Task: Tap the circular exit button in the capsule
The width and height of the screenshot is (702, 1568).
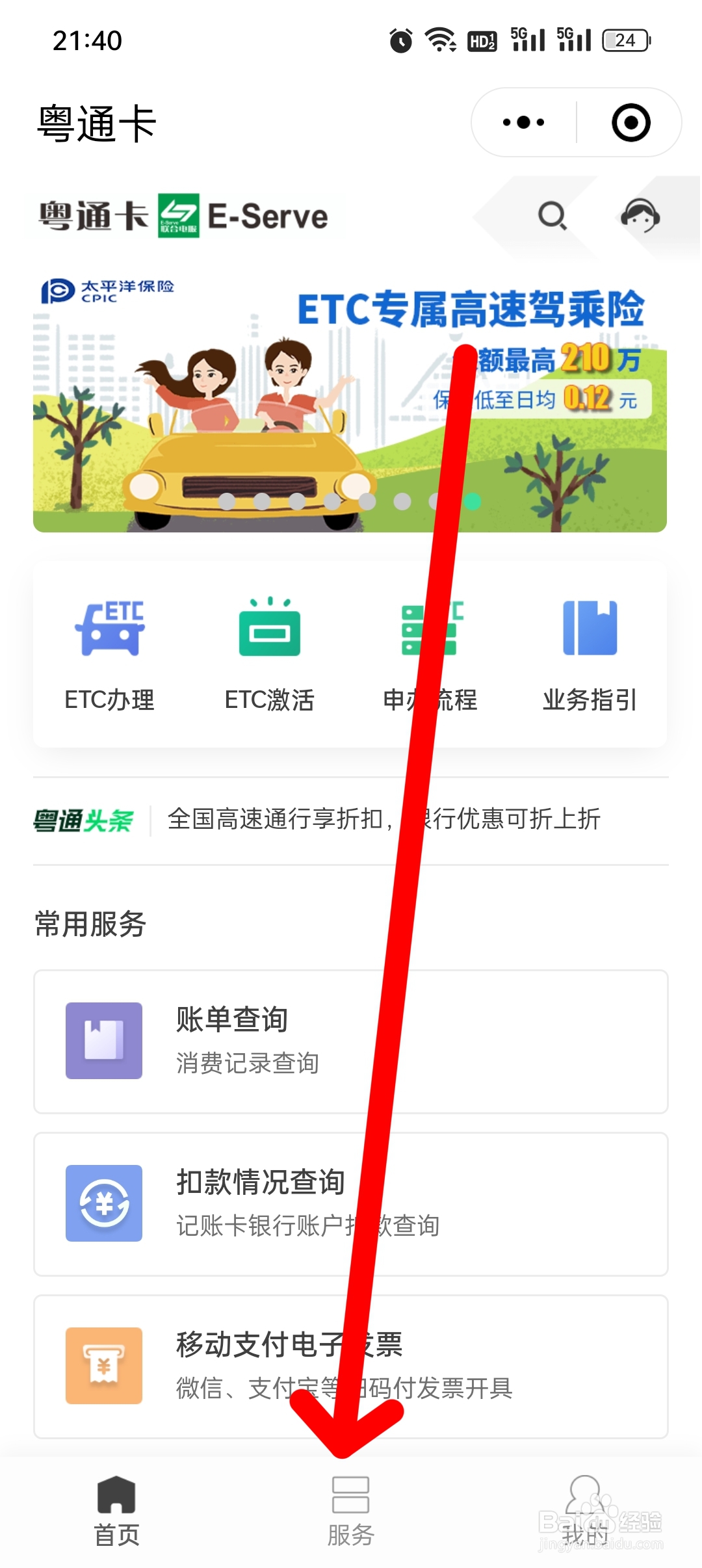Action: (x=629, y=122)
